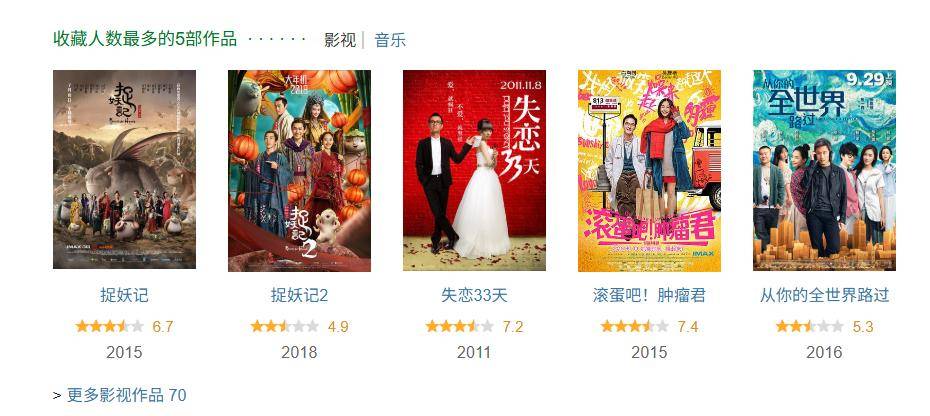The image size is (930, 416).
Task: Open the 从你的全世界路过 poster
Action: (x=824, y=170)
